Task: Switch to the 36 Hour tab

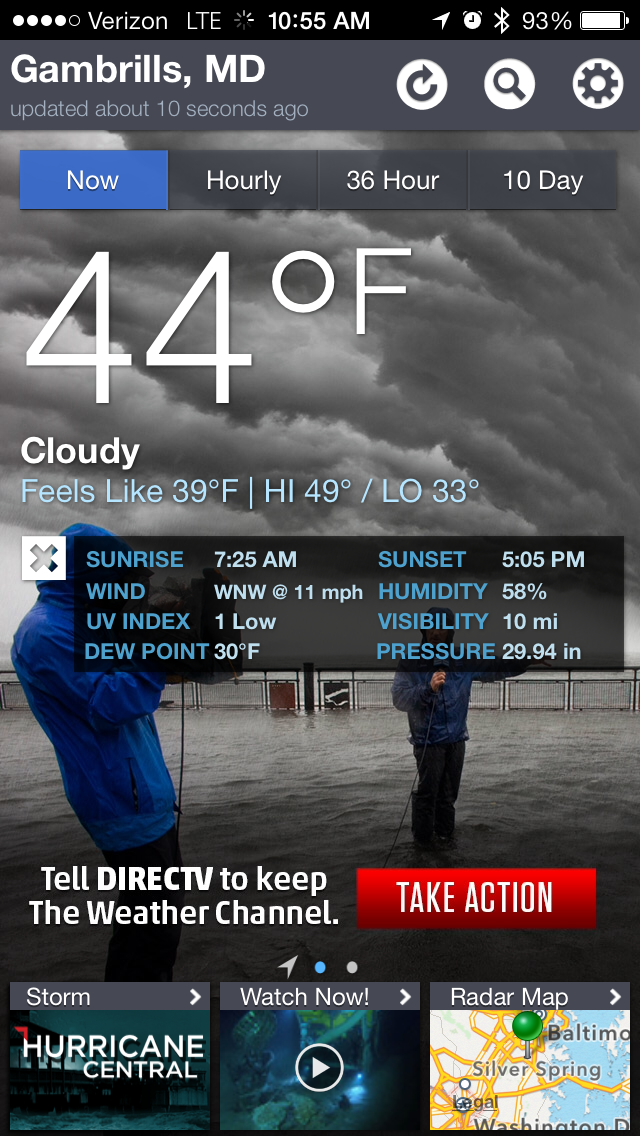Action: point(393,180)
